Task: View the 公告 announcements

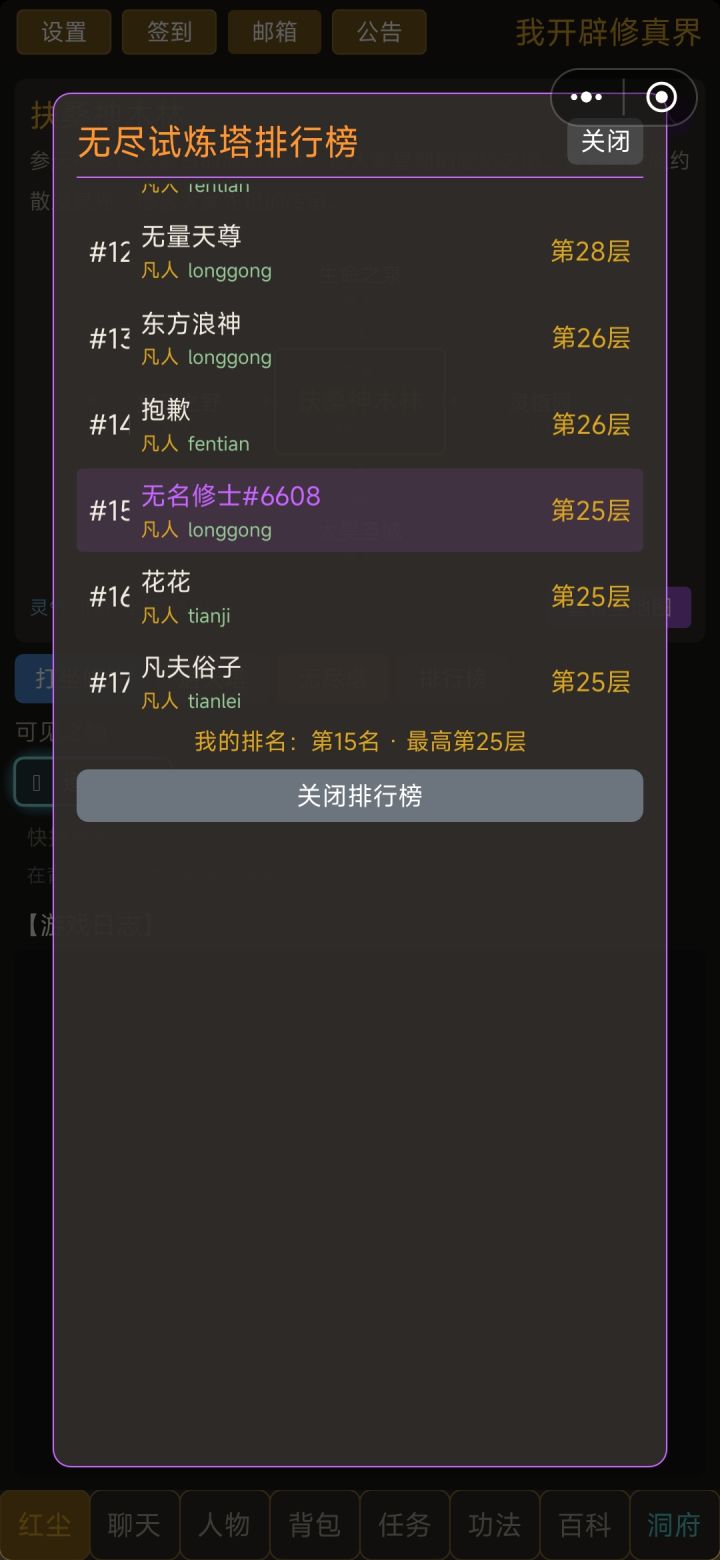Action: click(x=379, y=32)
